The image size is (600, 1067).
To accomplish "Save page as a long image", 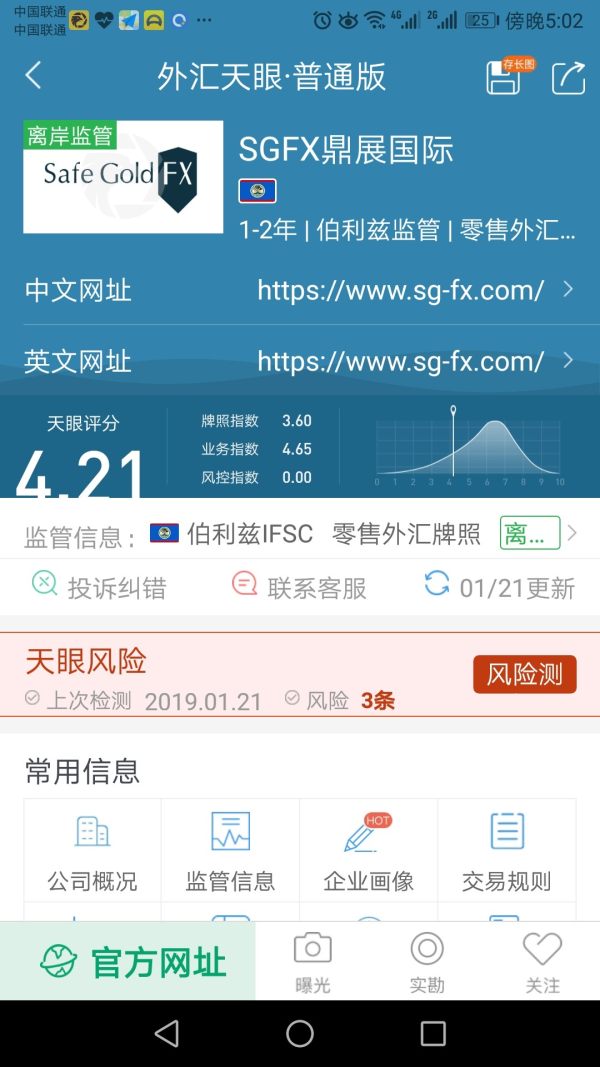I will (505, 77).
